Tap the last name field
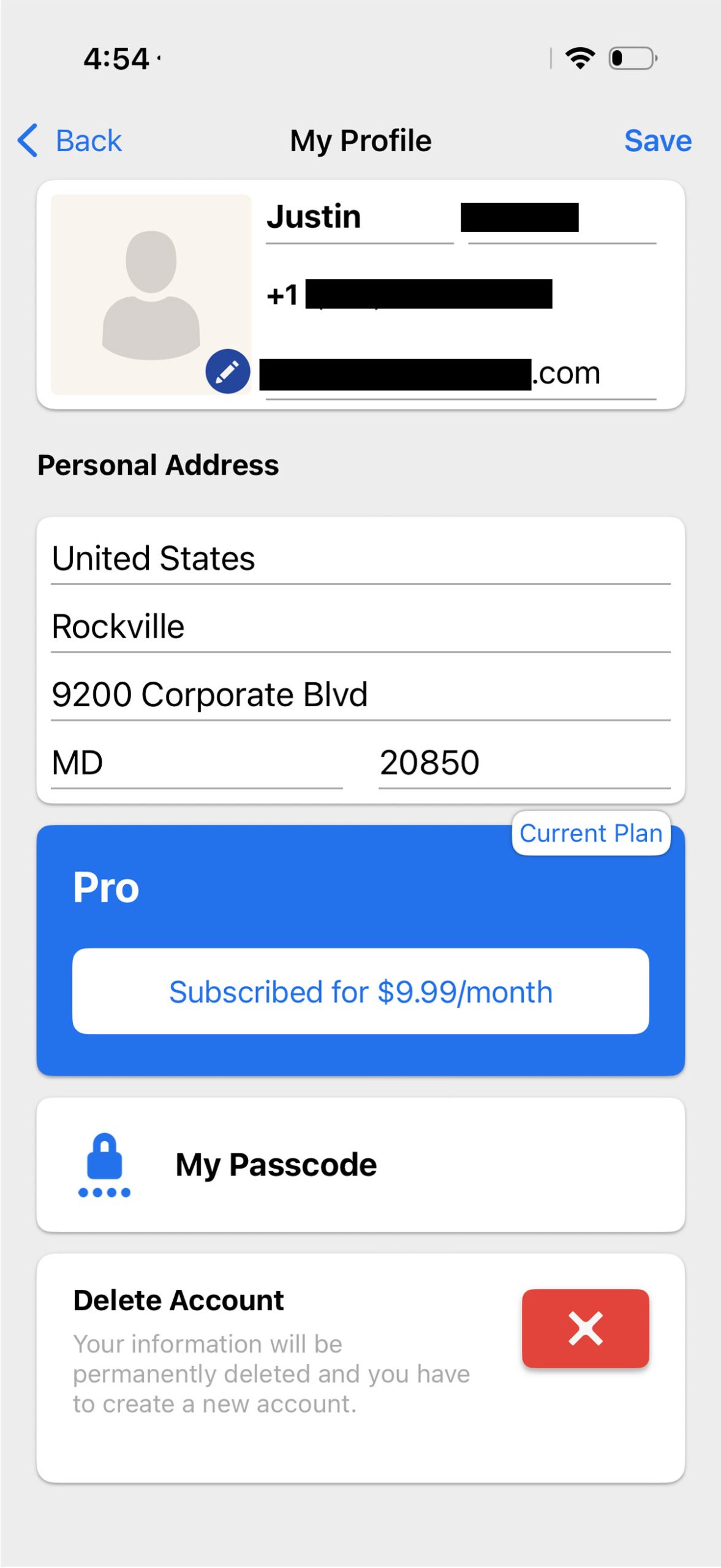The image size is (721, 1568). 561,219
